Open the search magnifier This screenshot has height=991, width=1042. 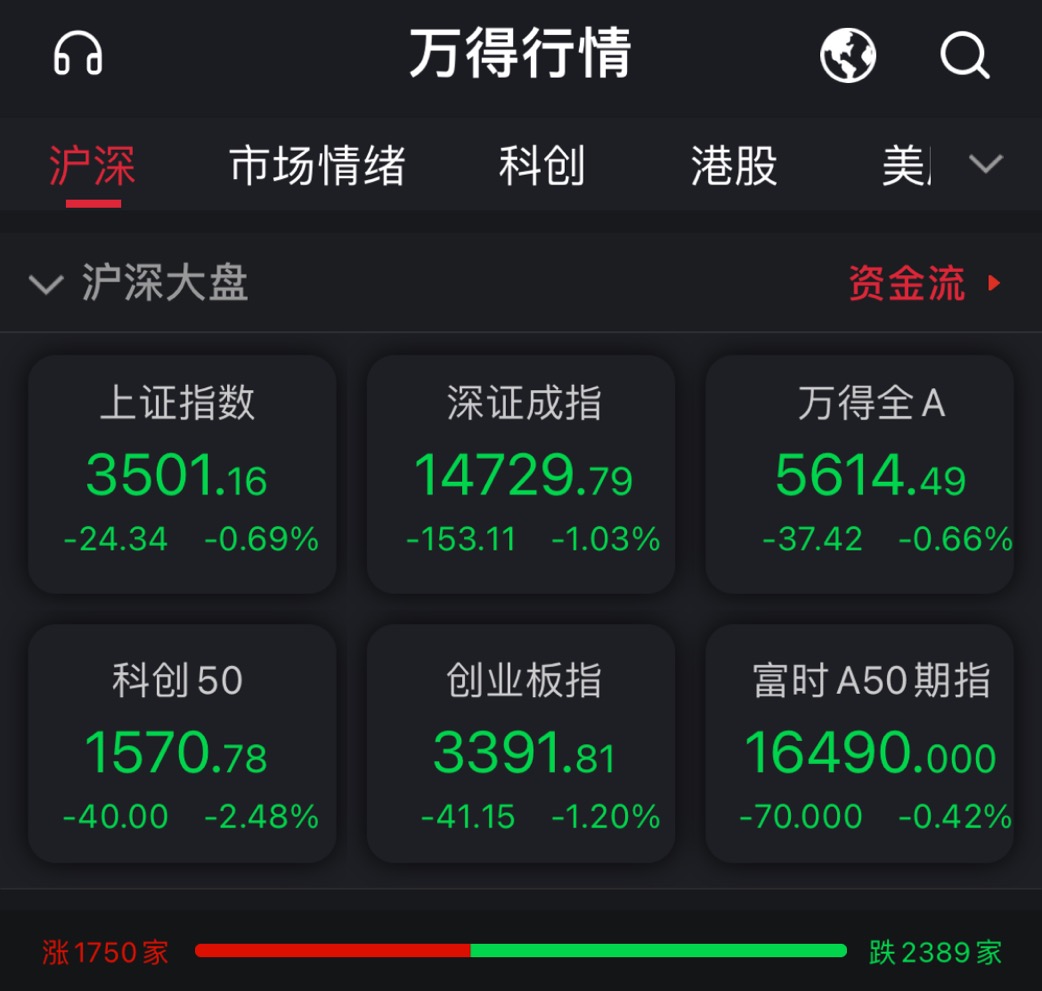point(965,54)
